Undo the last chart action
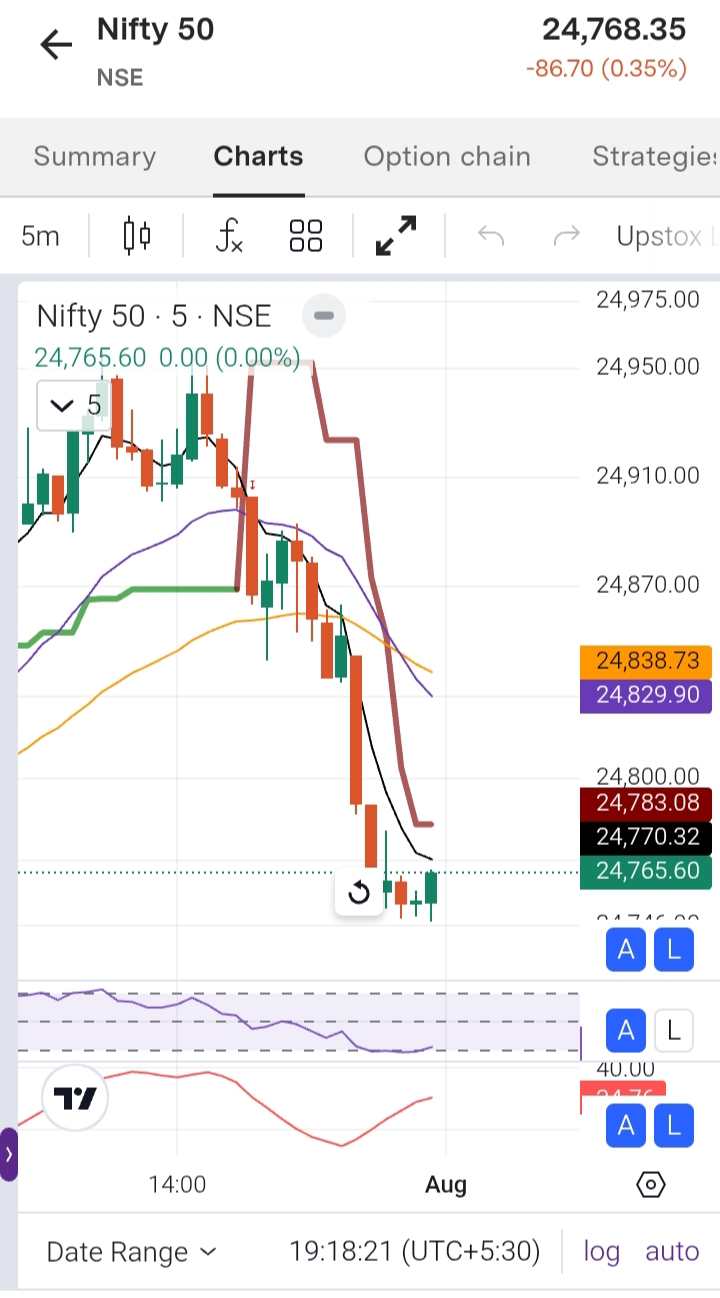This screenshot has width=720, height=1298. [490, 236]
